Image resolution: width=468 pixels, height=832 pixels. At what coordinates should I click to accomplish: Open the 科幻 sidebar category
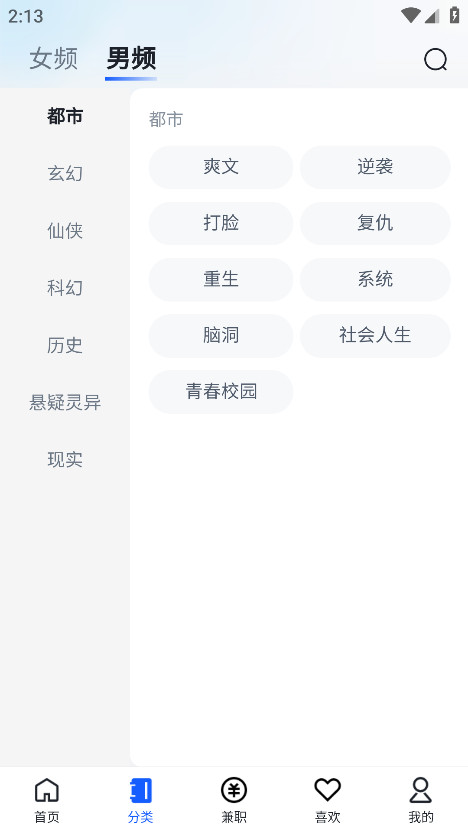point(65,288)
